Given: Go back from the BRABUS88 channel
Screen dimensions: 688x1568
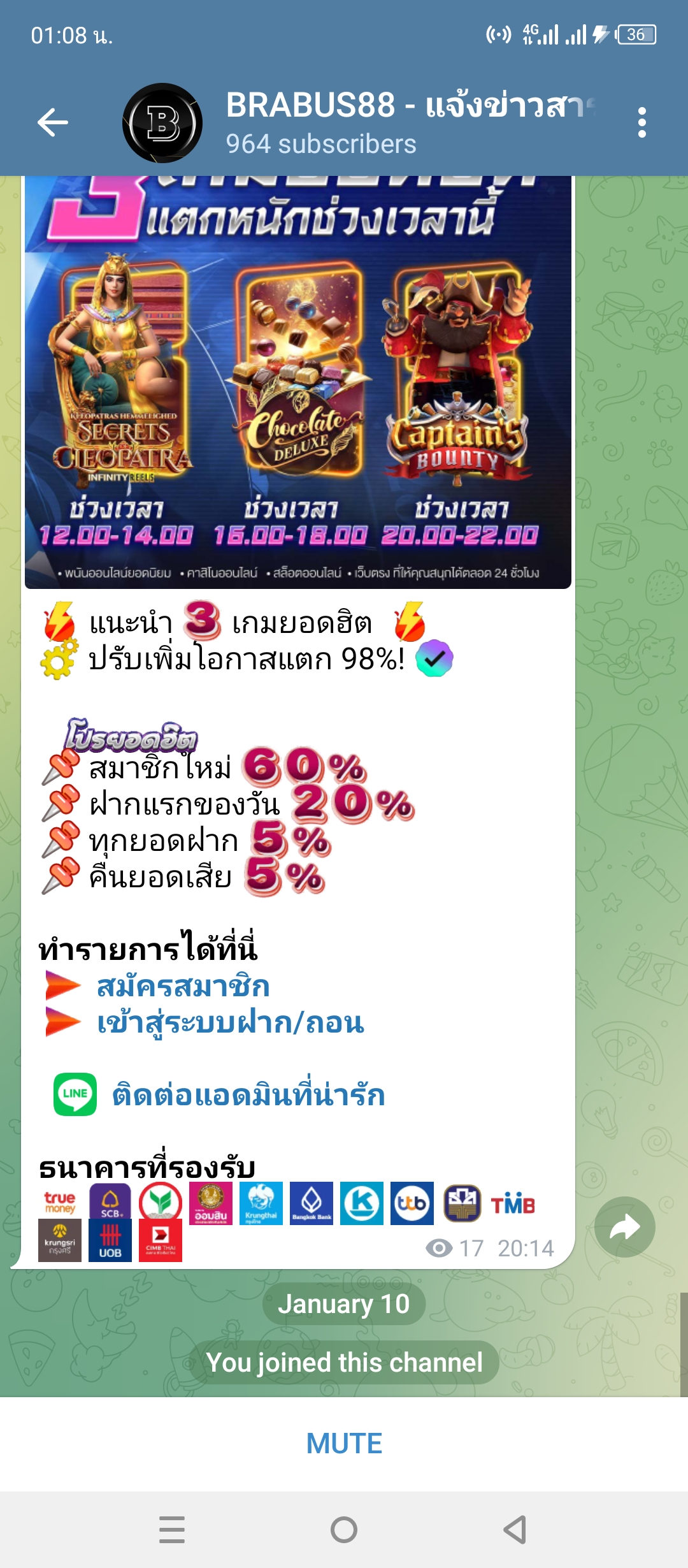Looking at the screenshot, I should click(x=53, y=122).
